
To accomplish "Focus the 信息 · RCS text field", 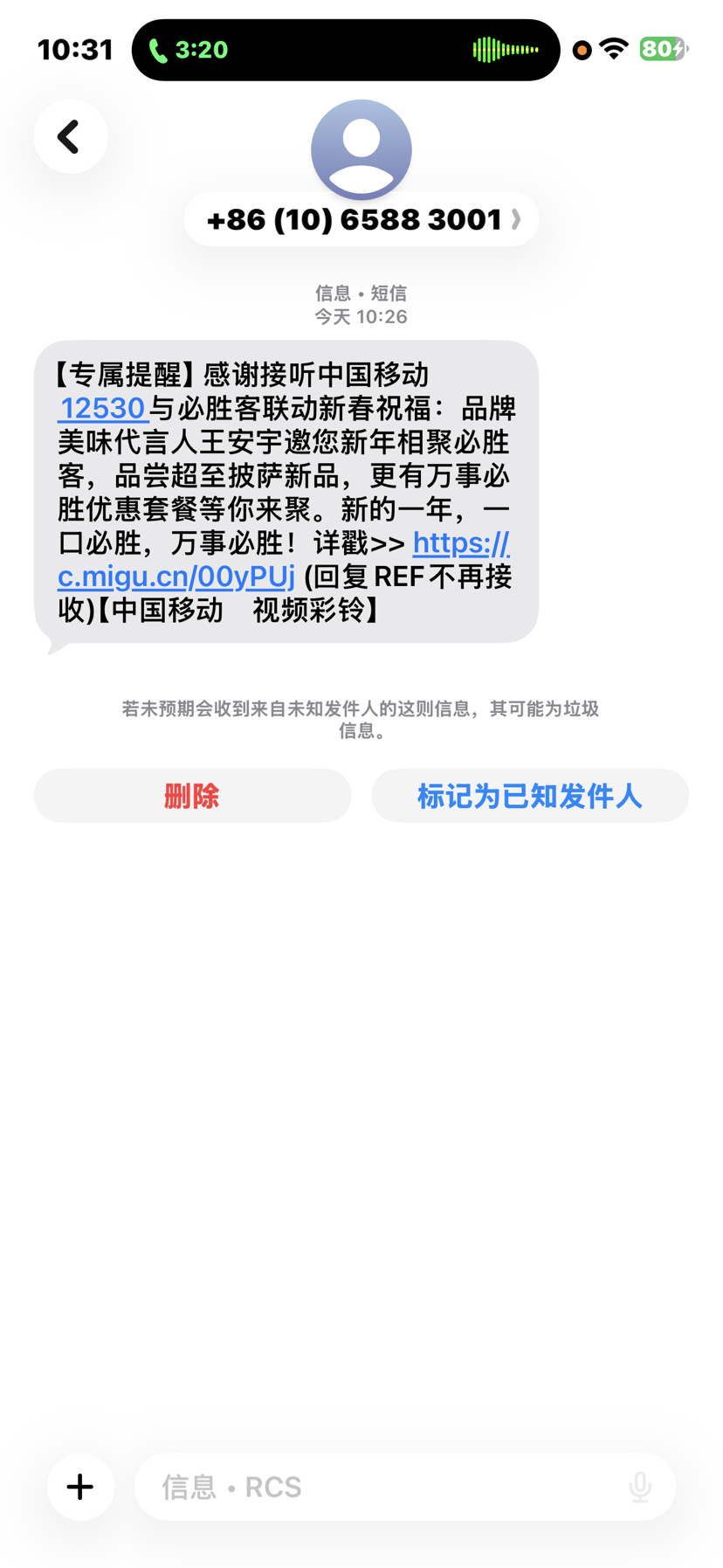I will [384, 1487].
